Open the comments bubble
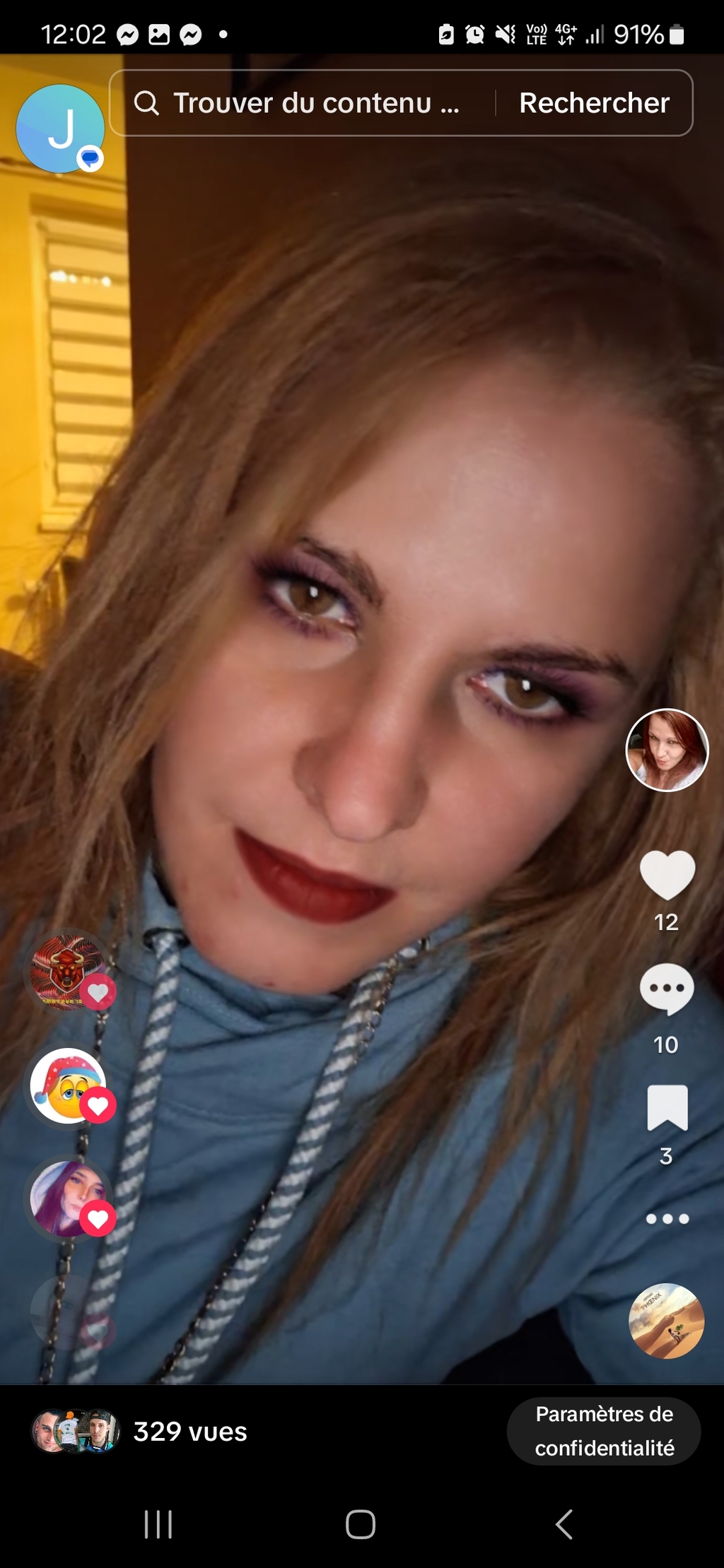The height and width of the screenshot is (1568, 724). pyautogui.click(x=667, y=989)
